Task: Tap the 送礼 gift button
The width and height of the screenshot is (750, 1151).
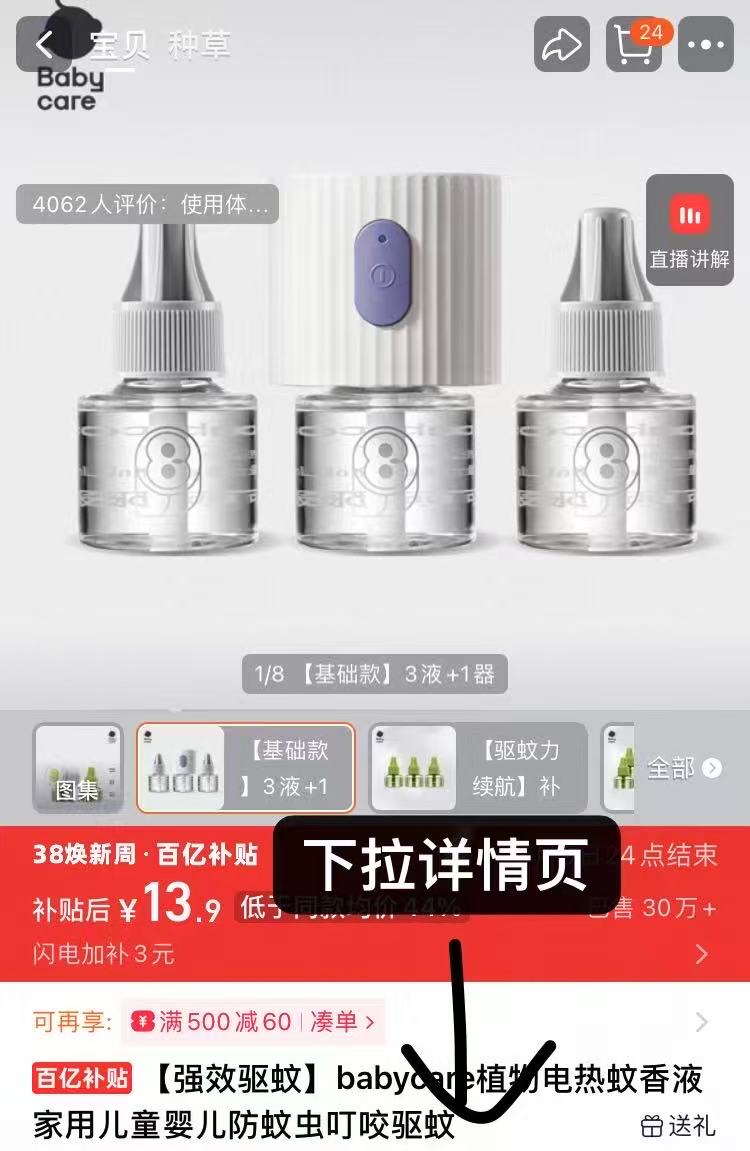Action: click(x=679, y=1126)
